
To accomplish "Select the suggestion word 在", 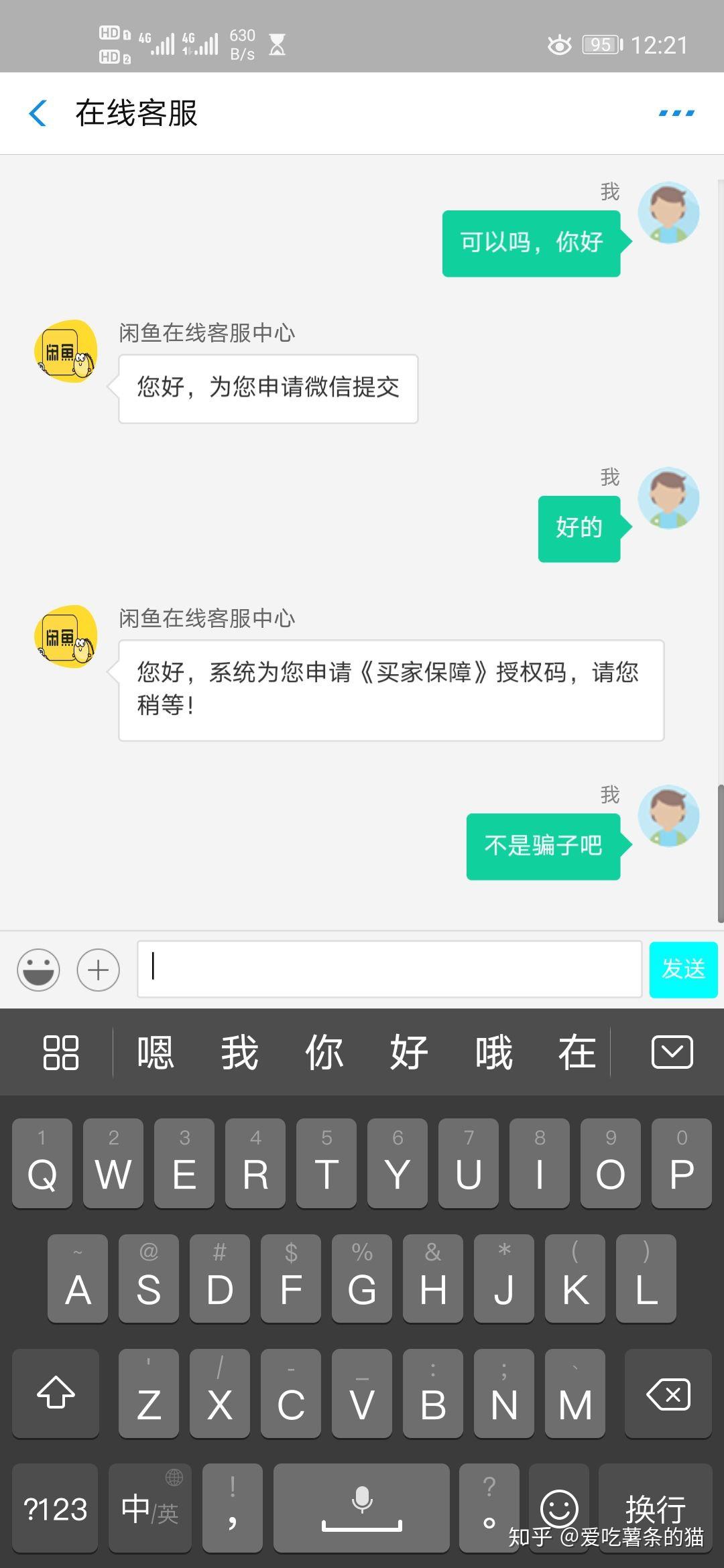I will pyautogui.click(x=577, y=1052).
